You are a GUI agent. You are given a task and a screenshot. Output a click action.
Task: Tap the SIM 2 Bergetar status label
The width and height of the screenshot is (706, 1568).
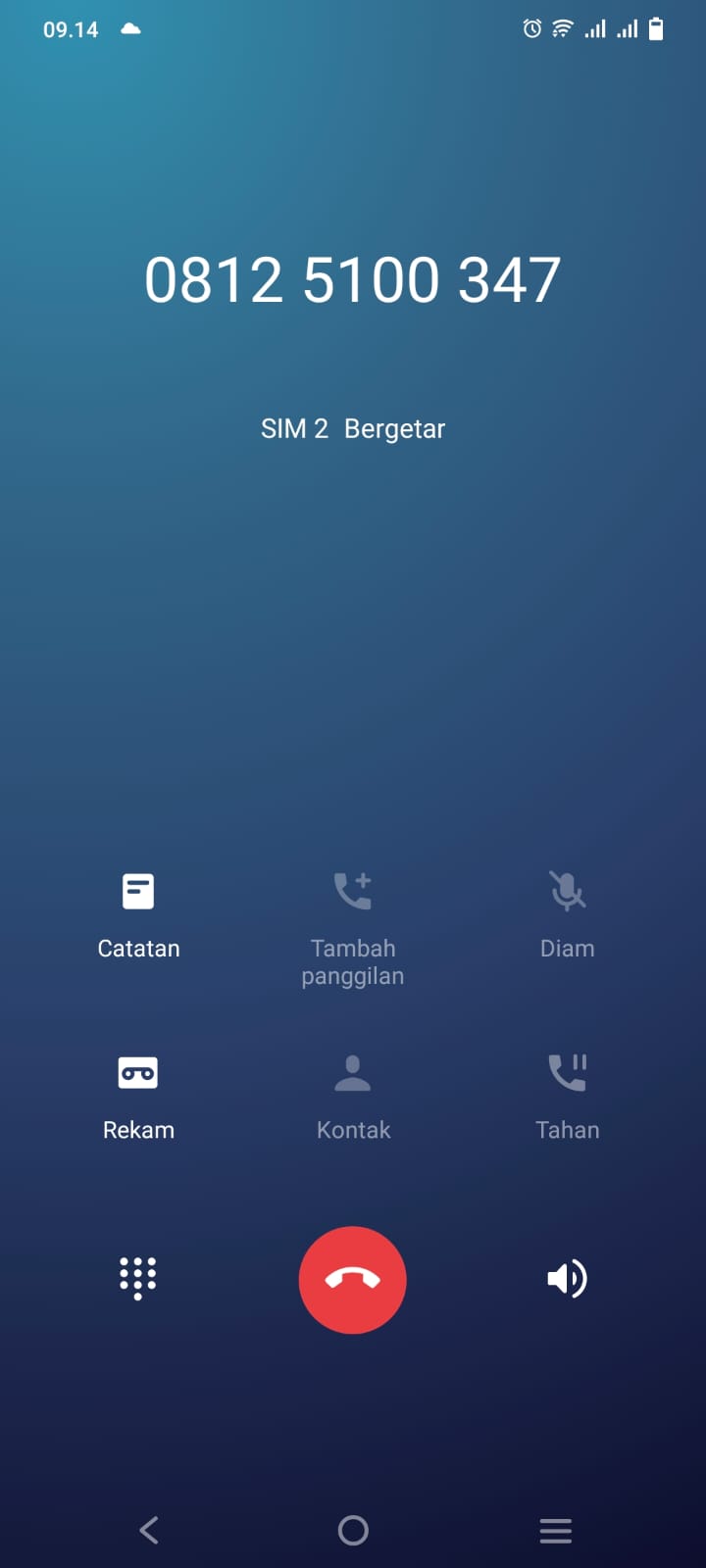click(353, 428)
